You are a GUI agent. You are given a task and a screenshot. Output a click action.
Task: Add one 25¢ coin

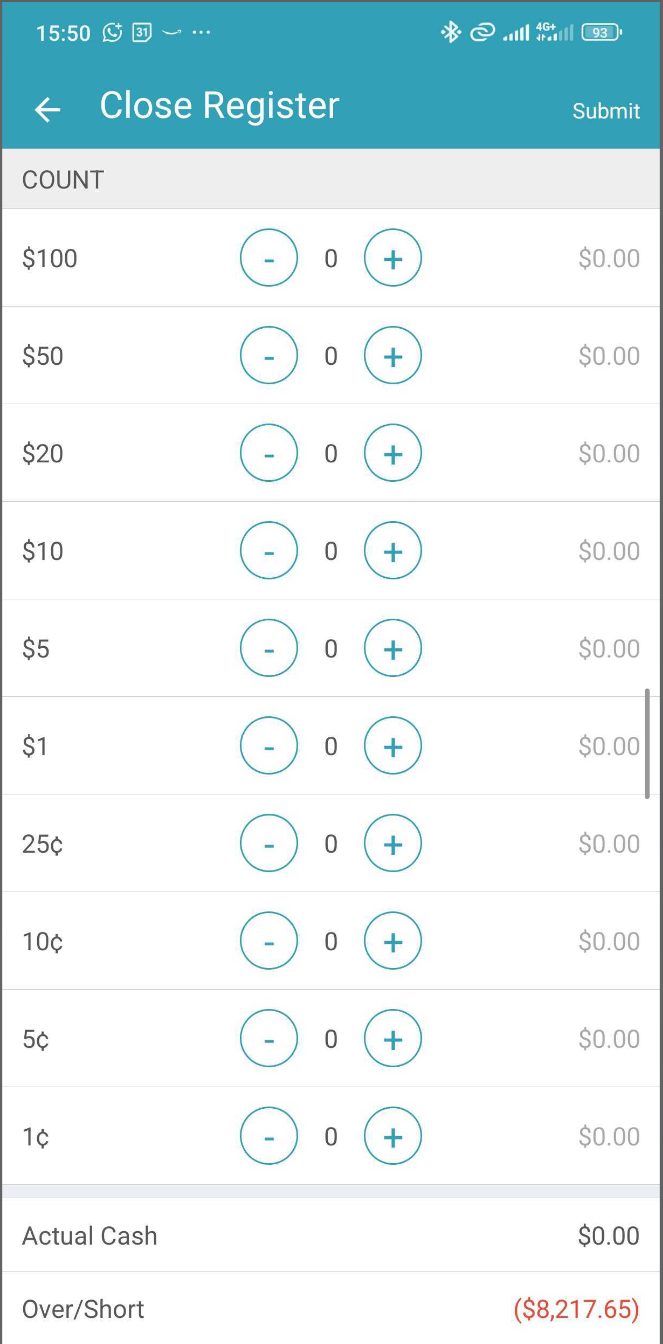pyautogui.click(x=393, y=844)
